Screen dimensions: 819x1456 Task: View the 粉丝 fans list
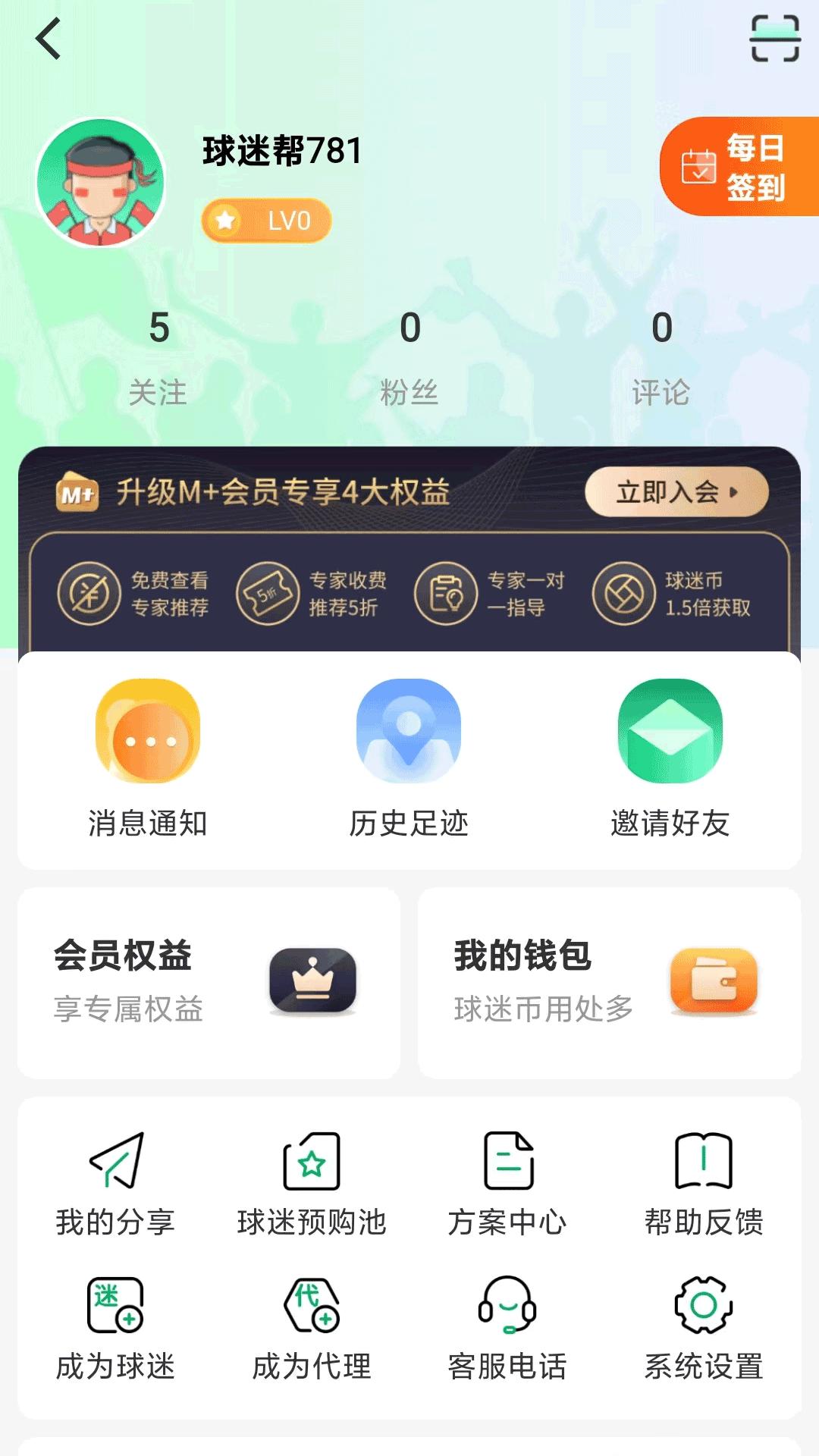coord(409,356)
